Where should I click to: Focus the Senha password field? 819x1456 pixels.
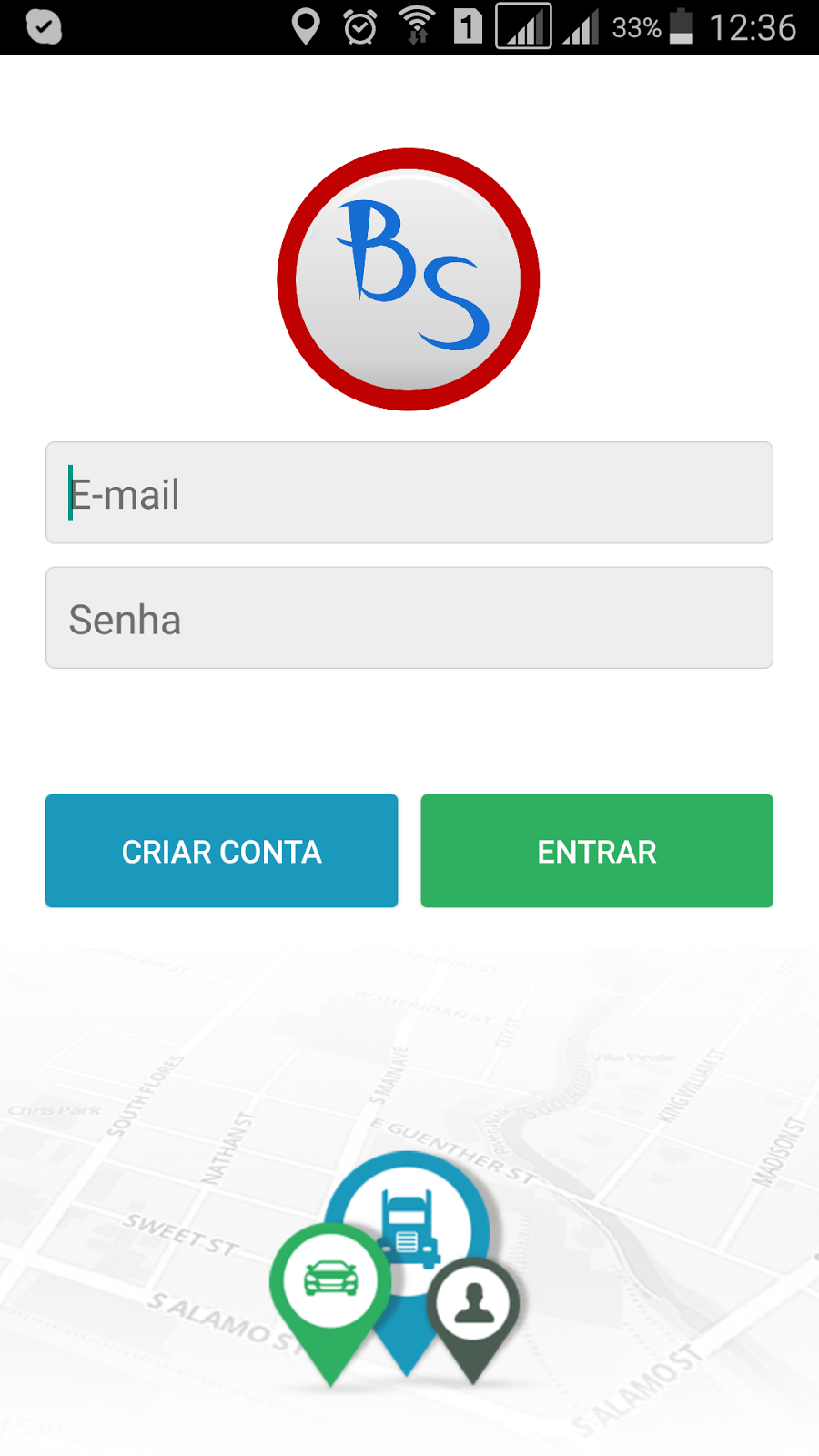click(409, 618)
